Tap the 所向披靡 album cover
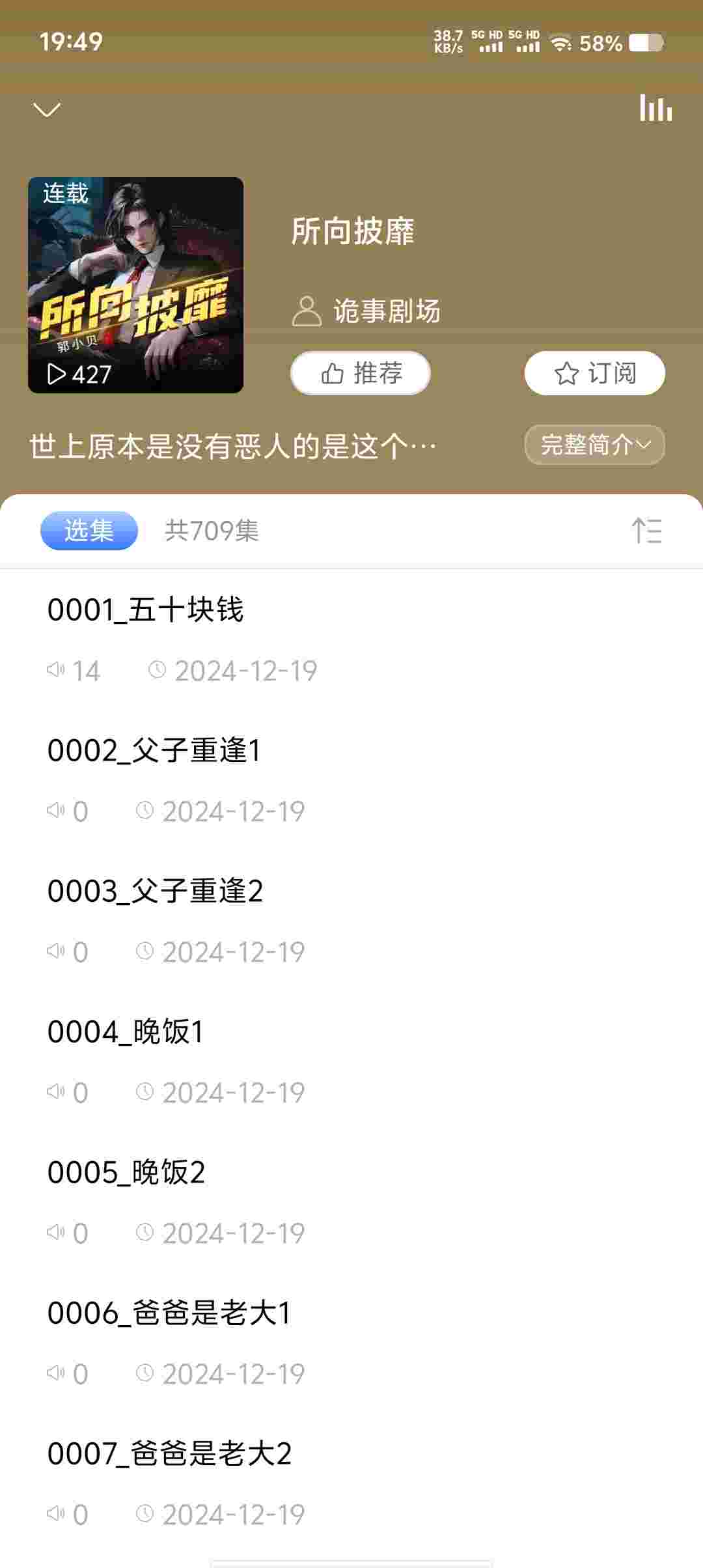The height and width of the screenshot is (1568, 703). [135, 285]
